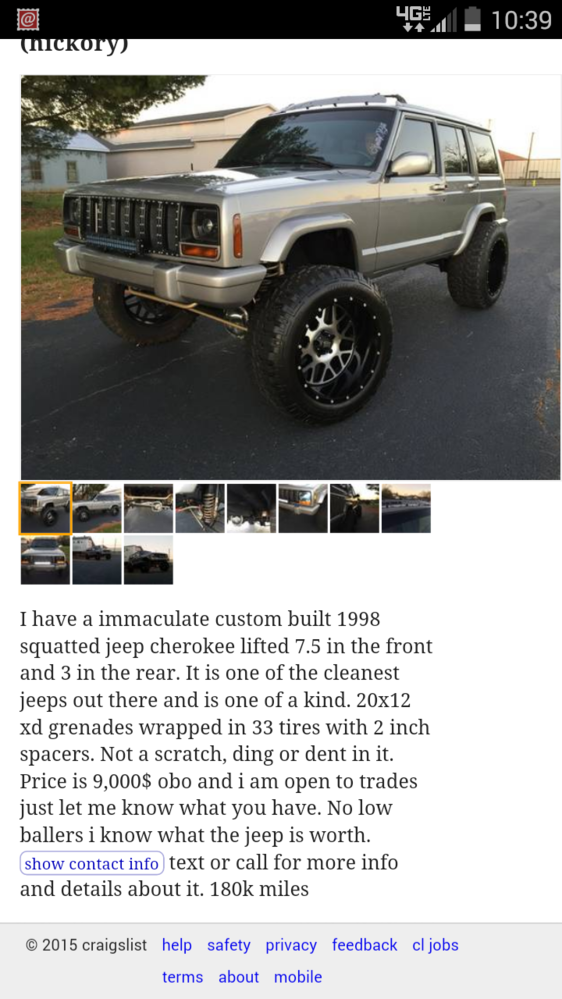Switch to the mobile site link
This screenshot has width=562, height=999.
point(298,977)
